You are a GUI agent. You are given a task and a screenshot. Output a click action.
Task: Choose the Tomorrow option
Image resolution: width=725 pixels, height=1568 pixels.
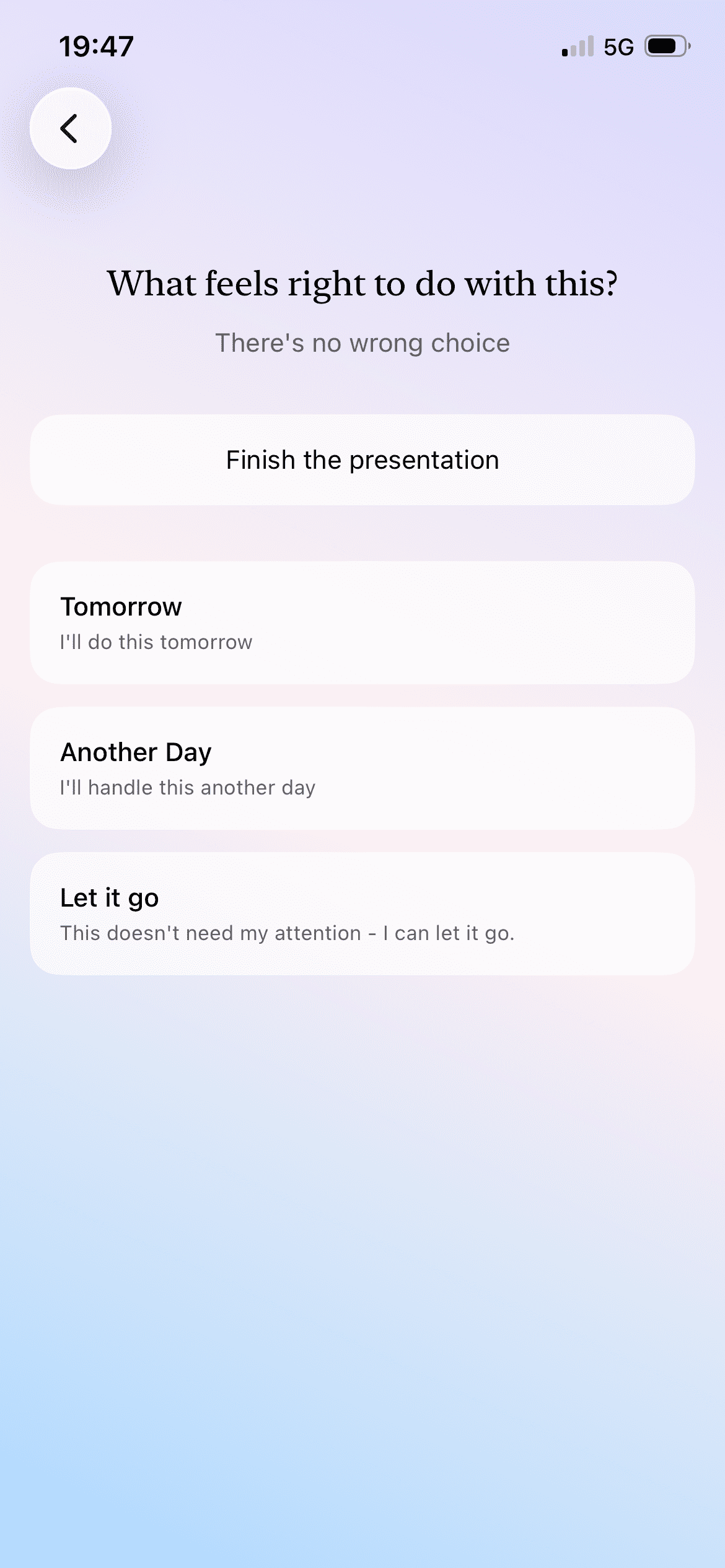362,622
